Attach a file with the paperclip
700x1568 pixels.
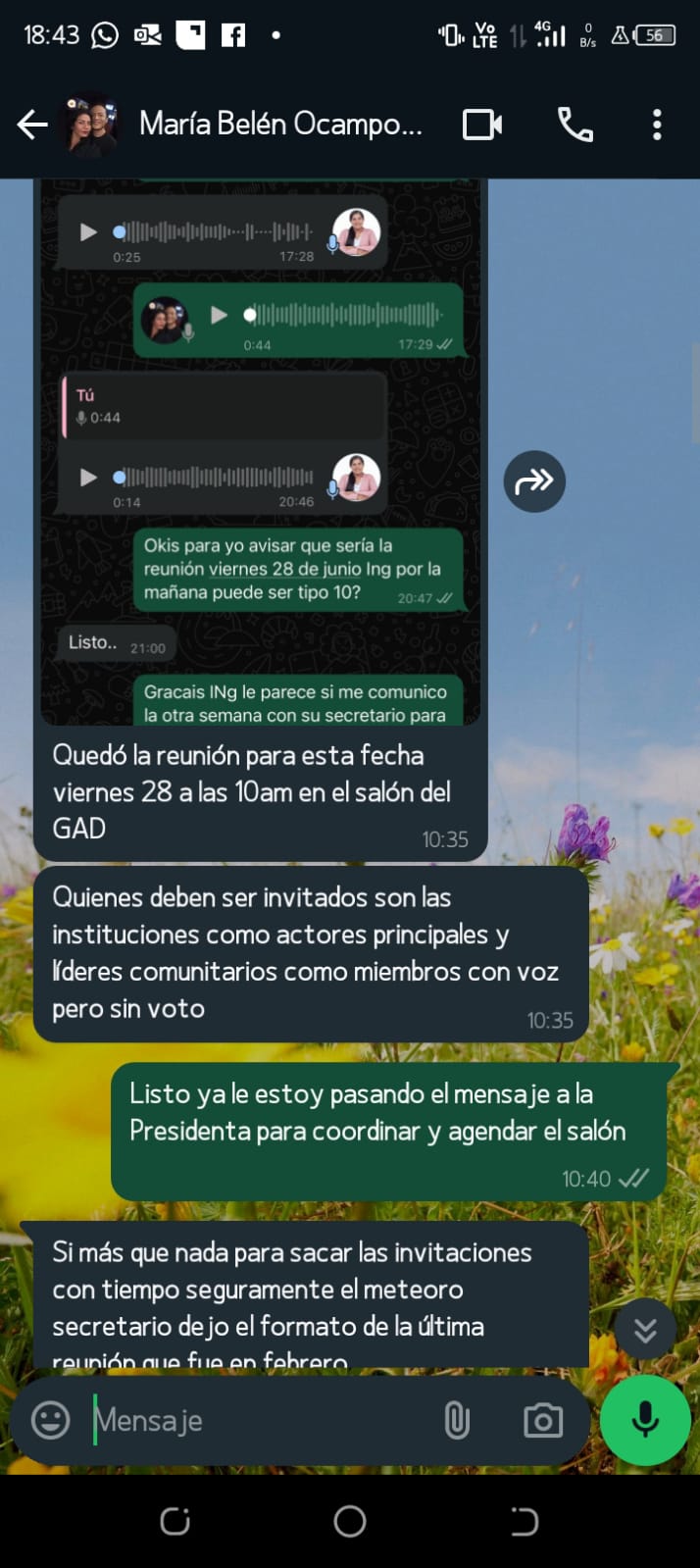click(x=457, y=1420)
